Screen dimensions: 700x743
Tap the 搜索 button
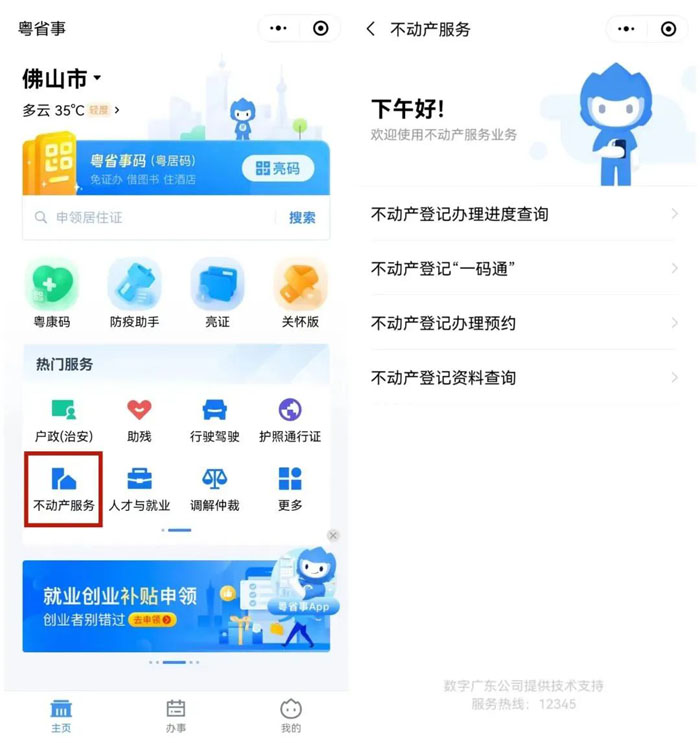[x=302, y=217]
